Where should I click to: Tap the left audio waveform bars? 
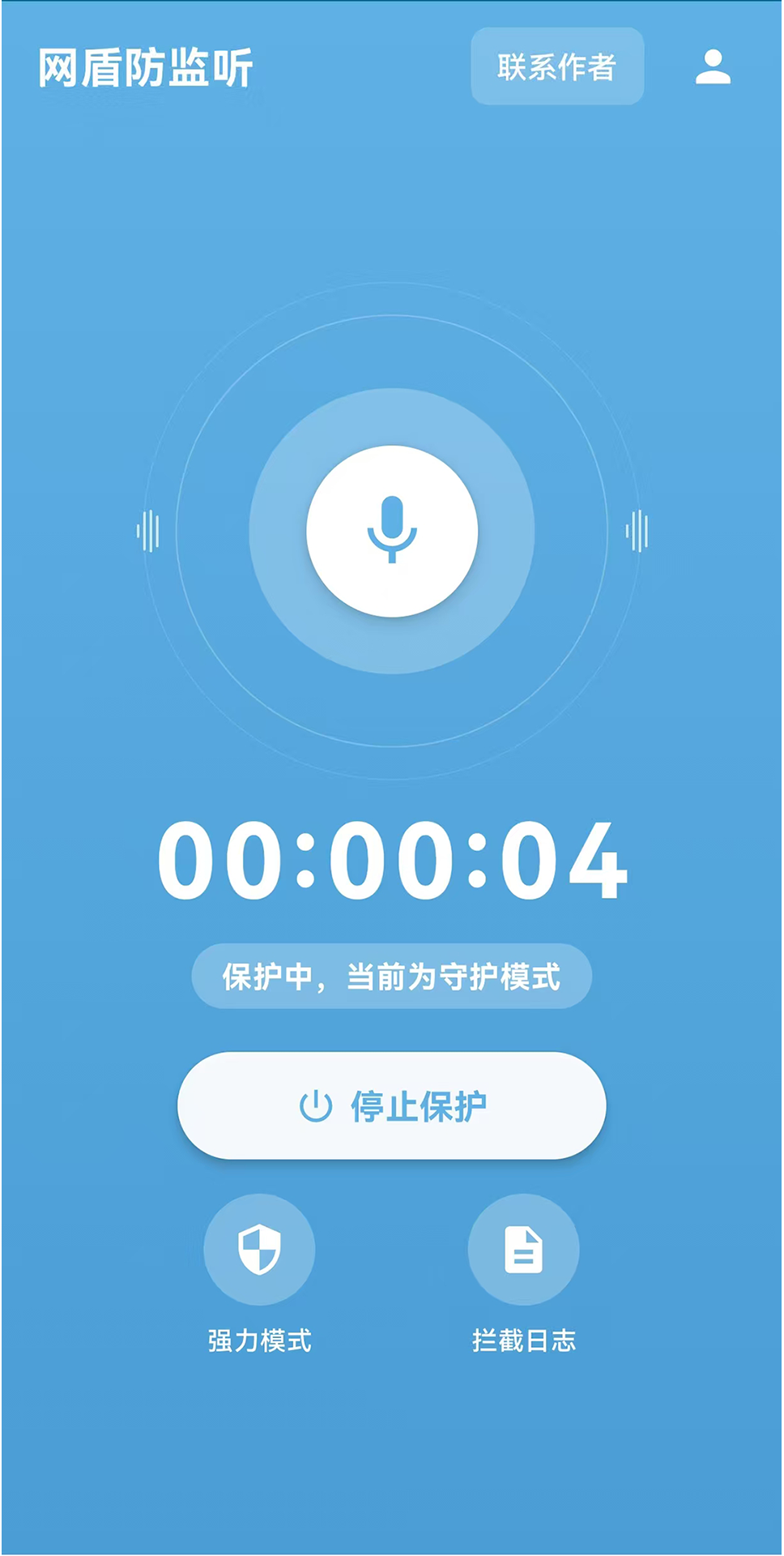tap(148, 531)
